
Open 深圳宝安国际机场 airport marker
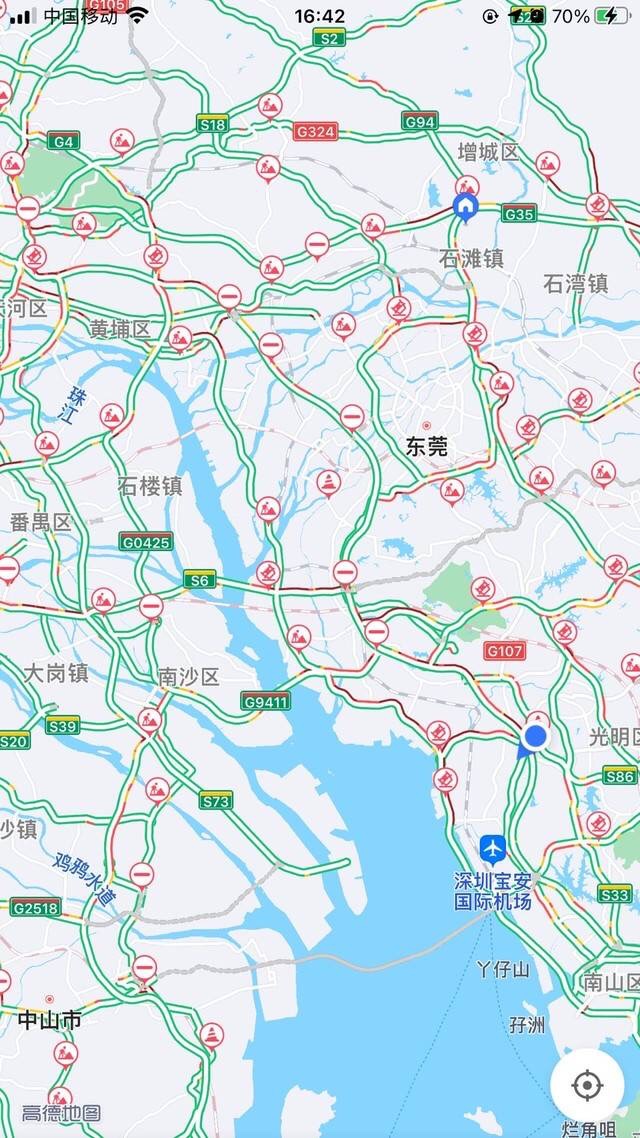(x=492, y=848)
